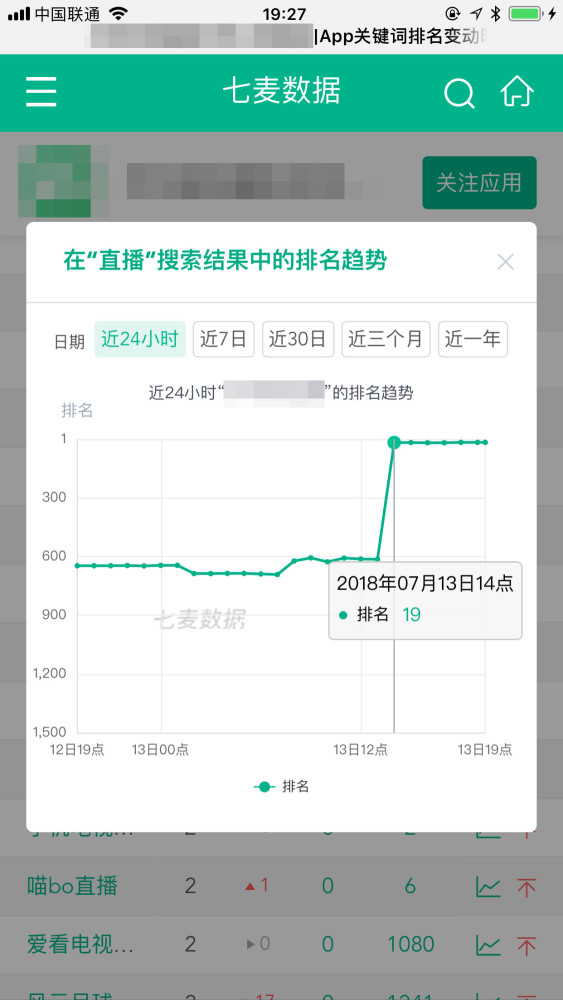Open the trend chart icon for 喵bo直播
Image resolution: width=563 pixels, height=1000 pixels.
click(x=488, y=886)
